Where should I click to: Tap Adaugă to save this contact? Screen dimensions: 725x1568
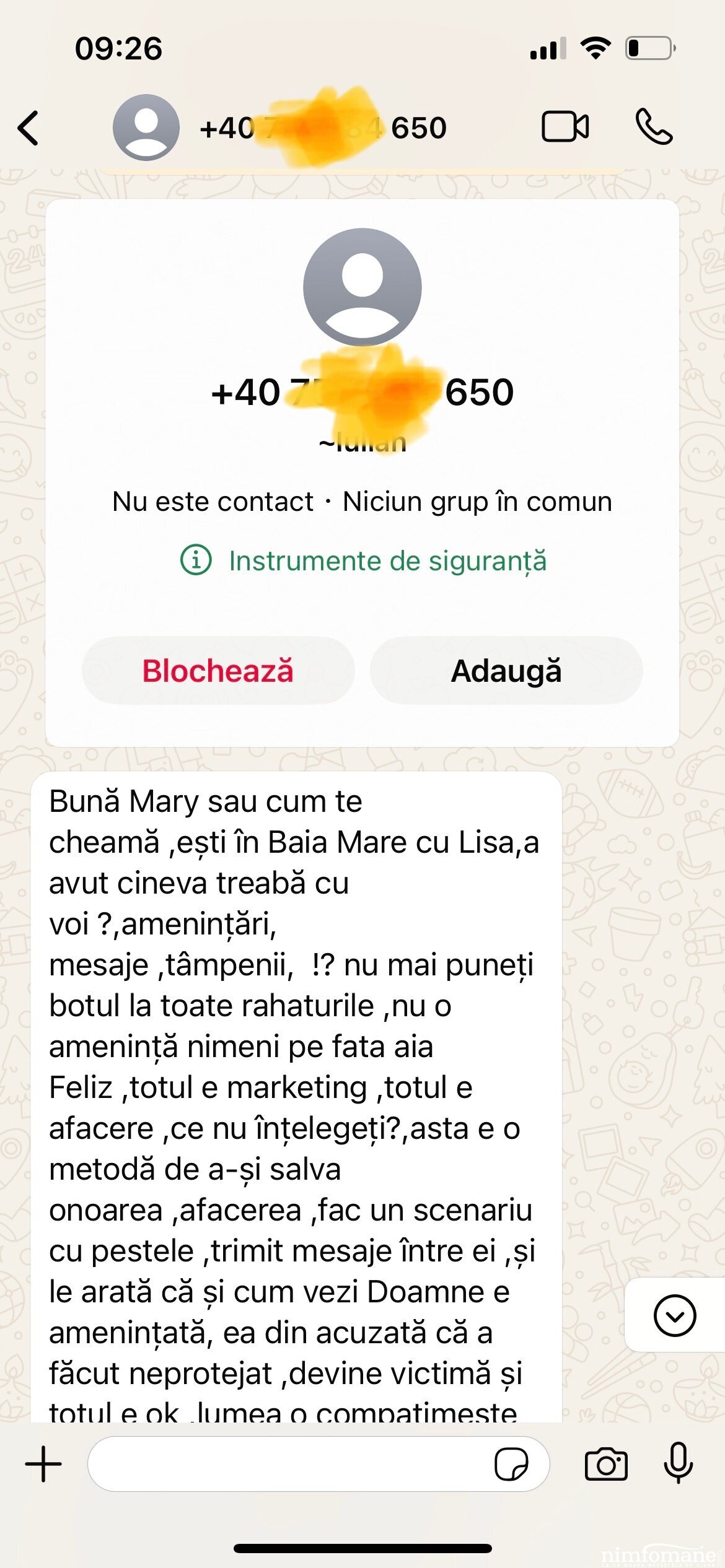click(506, 671)
